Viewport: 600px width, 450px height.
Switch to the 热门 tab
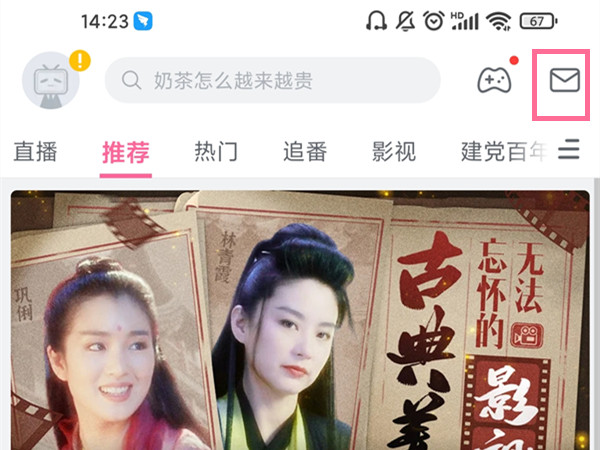point(216,152)
